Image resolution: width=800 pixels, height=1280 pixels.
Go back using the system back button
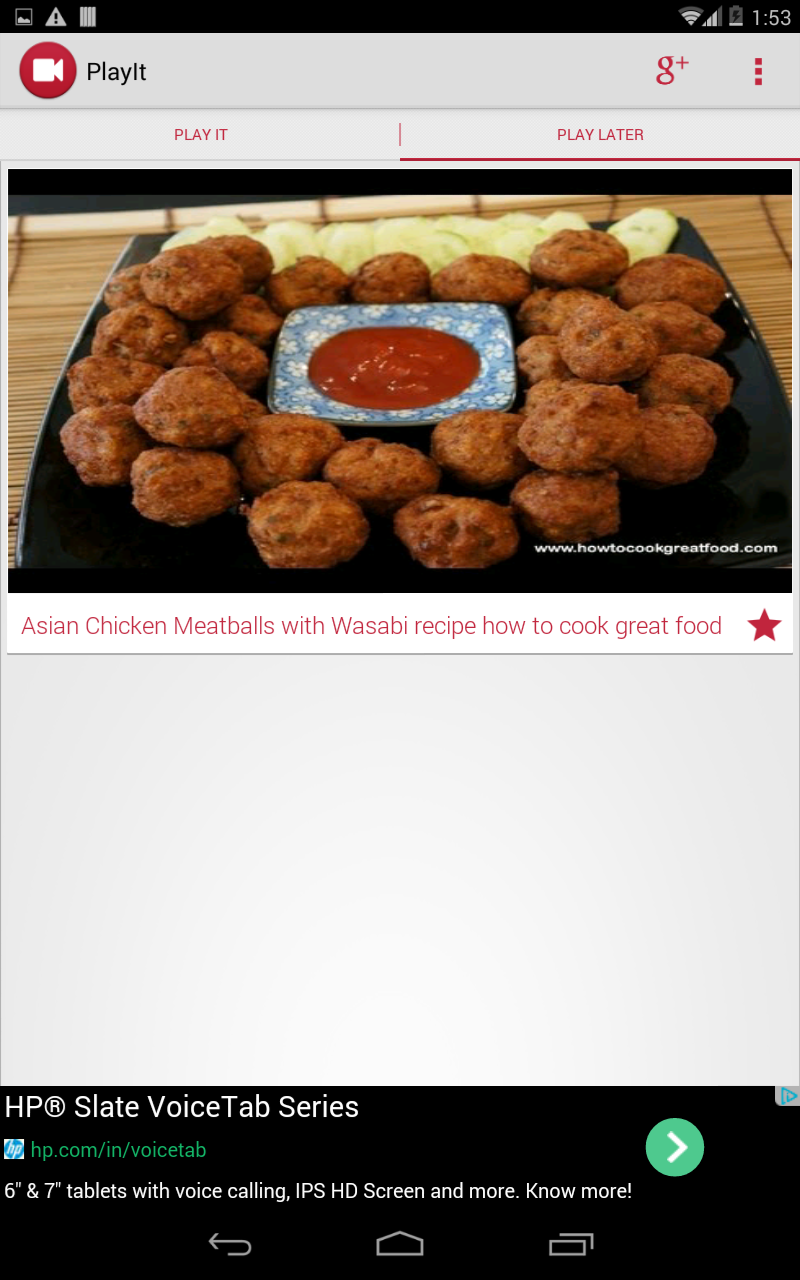coord(229,1244)
